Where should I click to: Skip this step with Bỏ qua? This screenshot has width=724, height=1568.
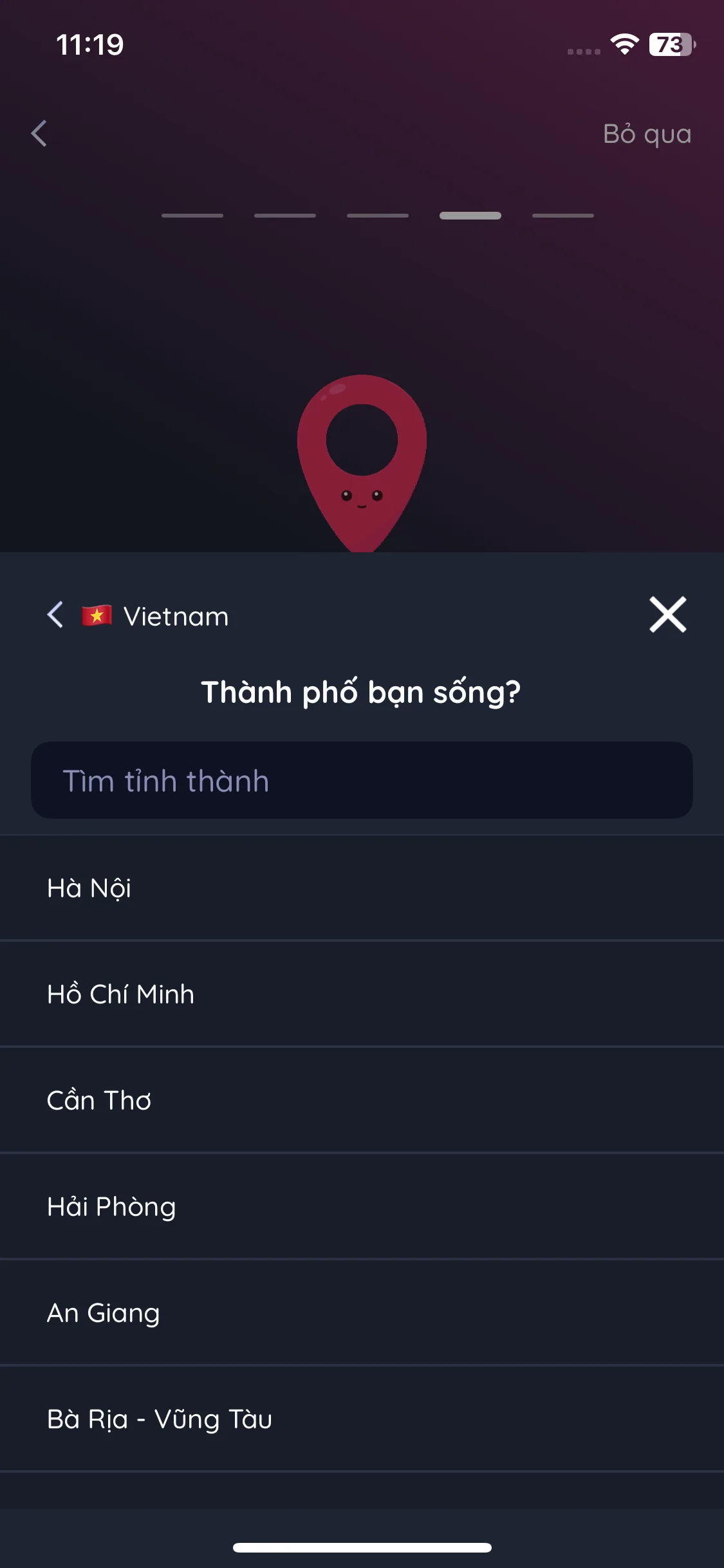[x=647, y=134]
